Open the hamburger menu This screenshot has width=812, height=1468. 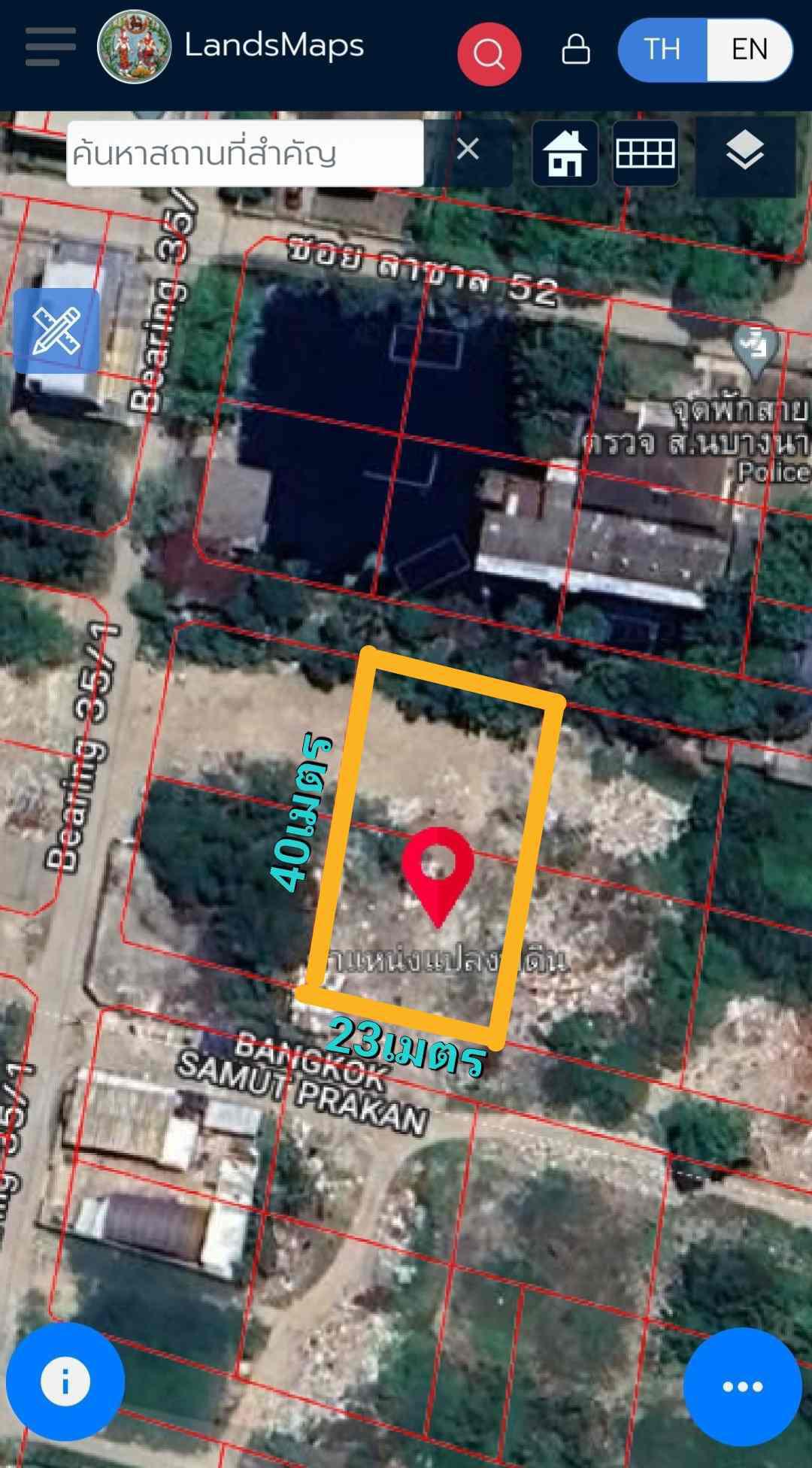tap(50, 47)
